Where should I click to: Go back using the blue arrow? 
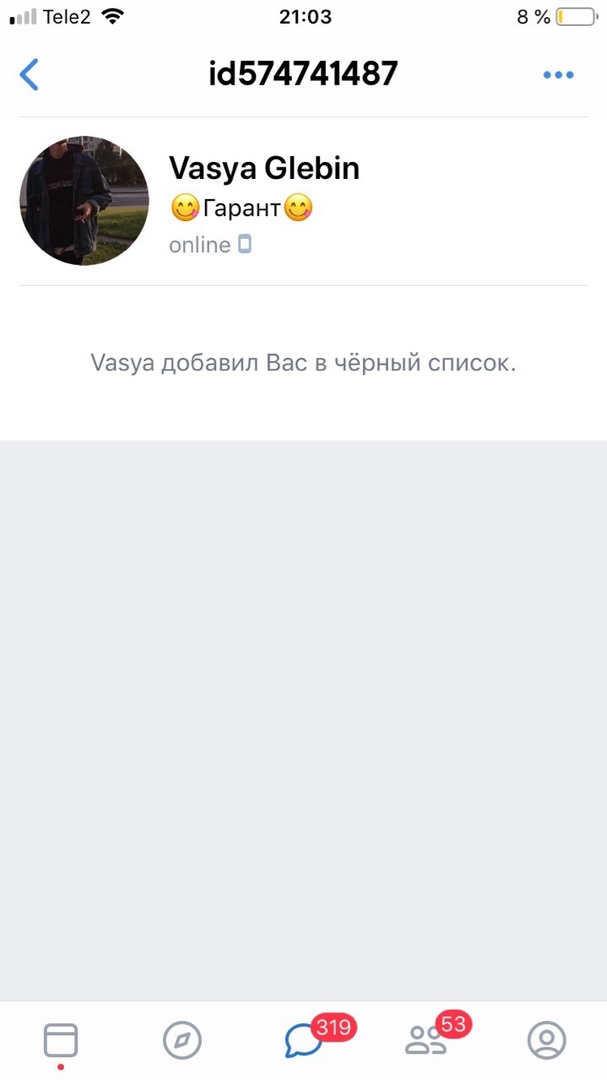click(30, 74)
